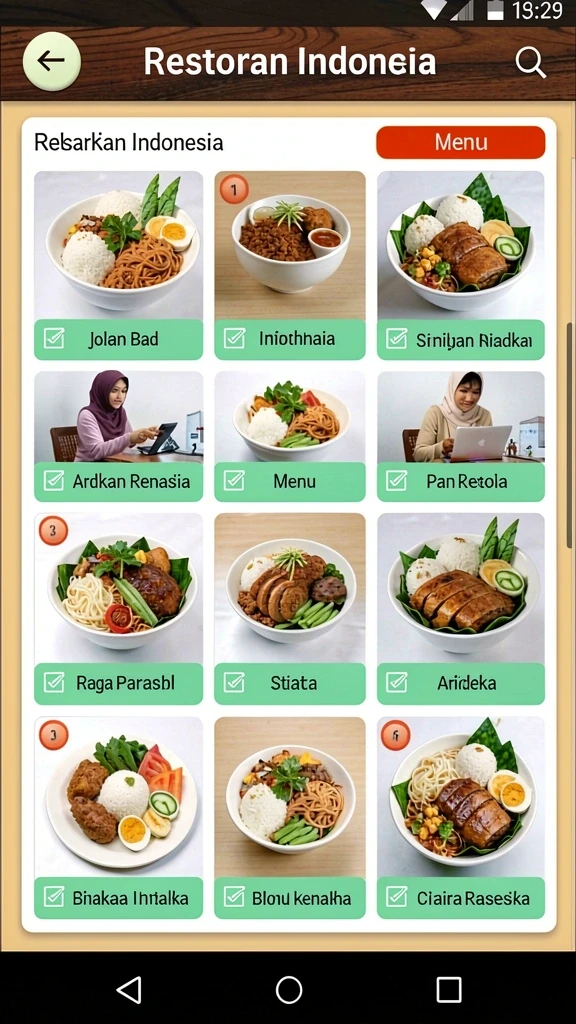Go to the Android home screen
Image resolution: width=576 pixels, height=1024 pixels.
[x=289, y=989]
